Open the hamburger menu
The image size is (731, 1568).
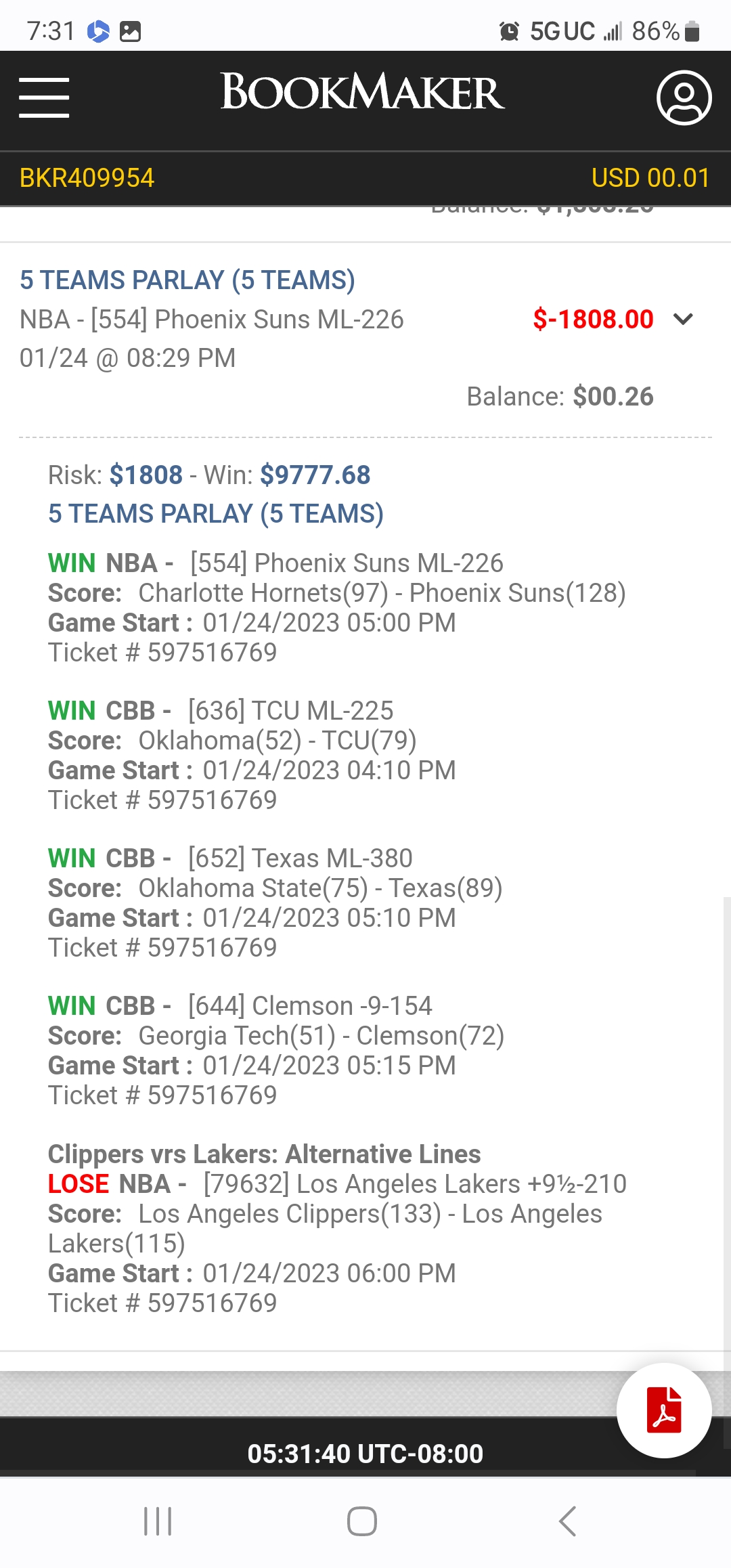point(44,97)
